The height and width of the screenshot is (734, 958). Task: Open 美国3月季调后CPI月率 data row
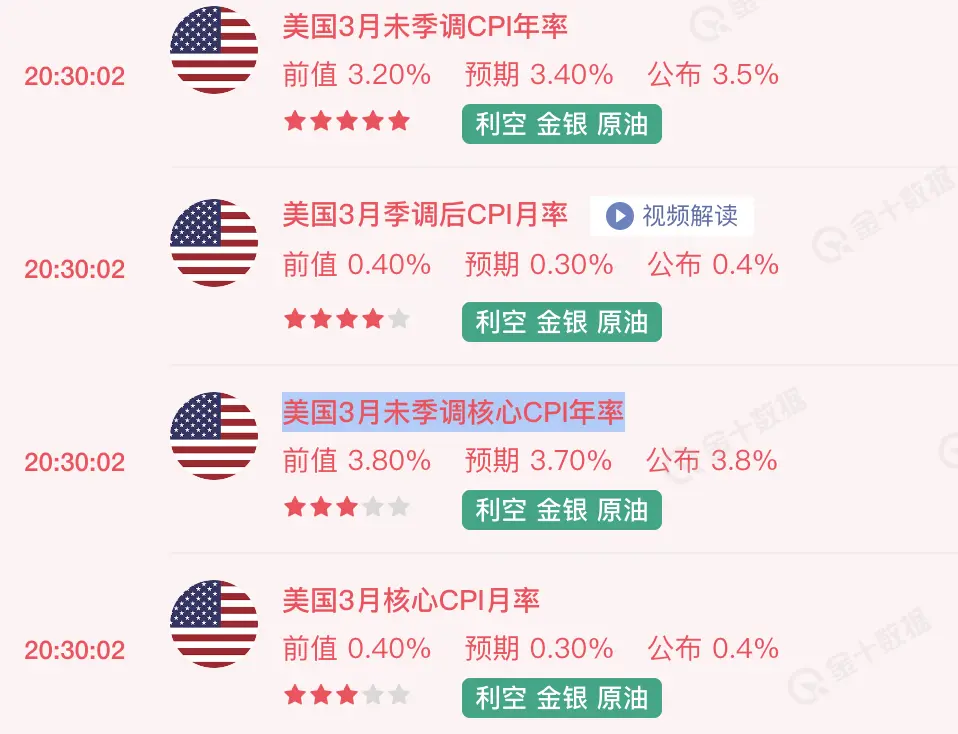pyautogui.click(x=424, y=214)
